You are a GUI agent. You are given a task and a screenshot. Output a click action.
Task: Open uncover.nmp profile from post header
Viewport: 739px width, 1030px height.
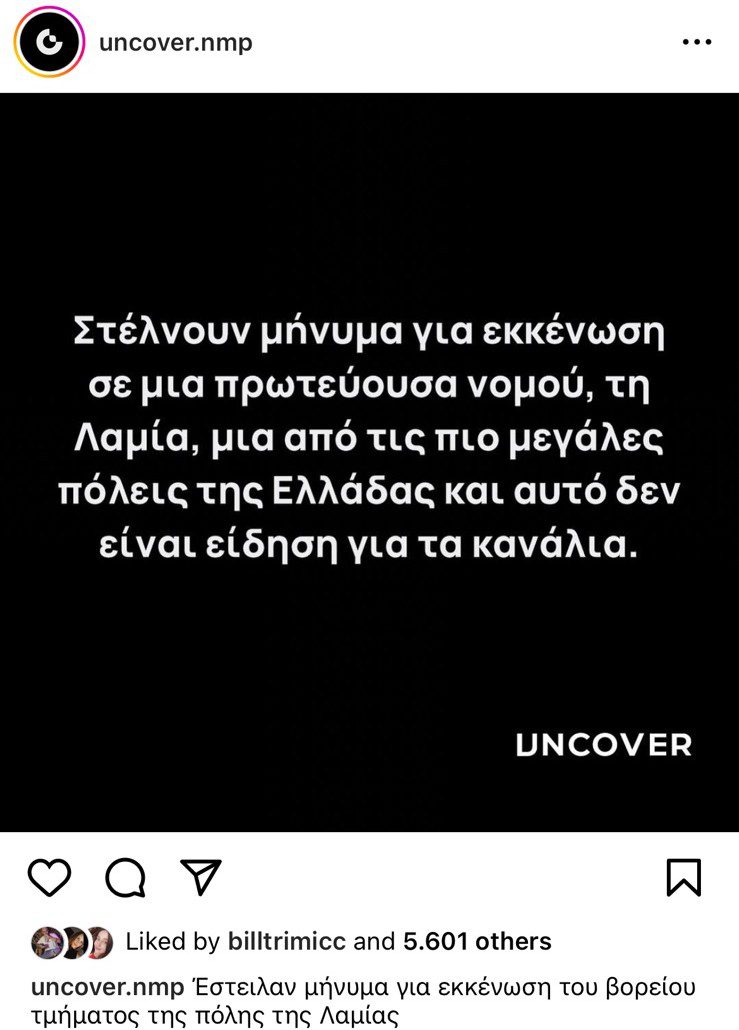pos(176,43)
